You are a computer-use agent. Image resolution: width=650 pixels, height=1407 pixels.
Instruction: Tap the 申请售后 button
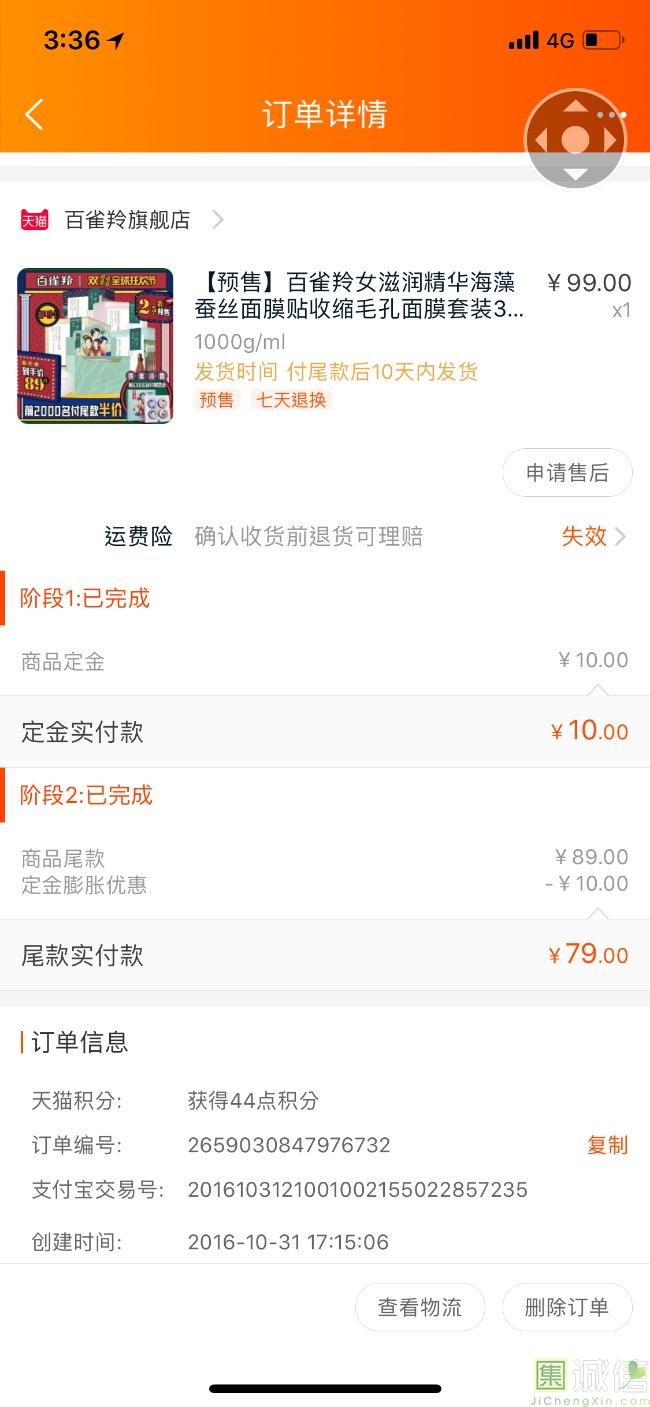(x=567, y=473)
